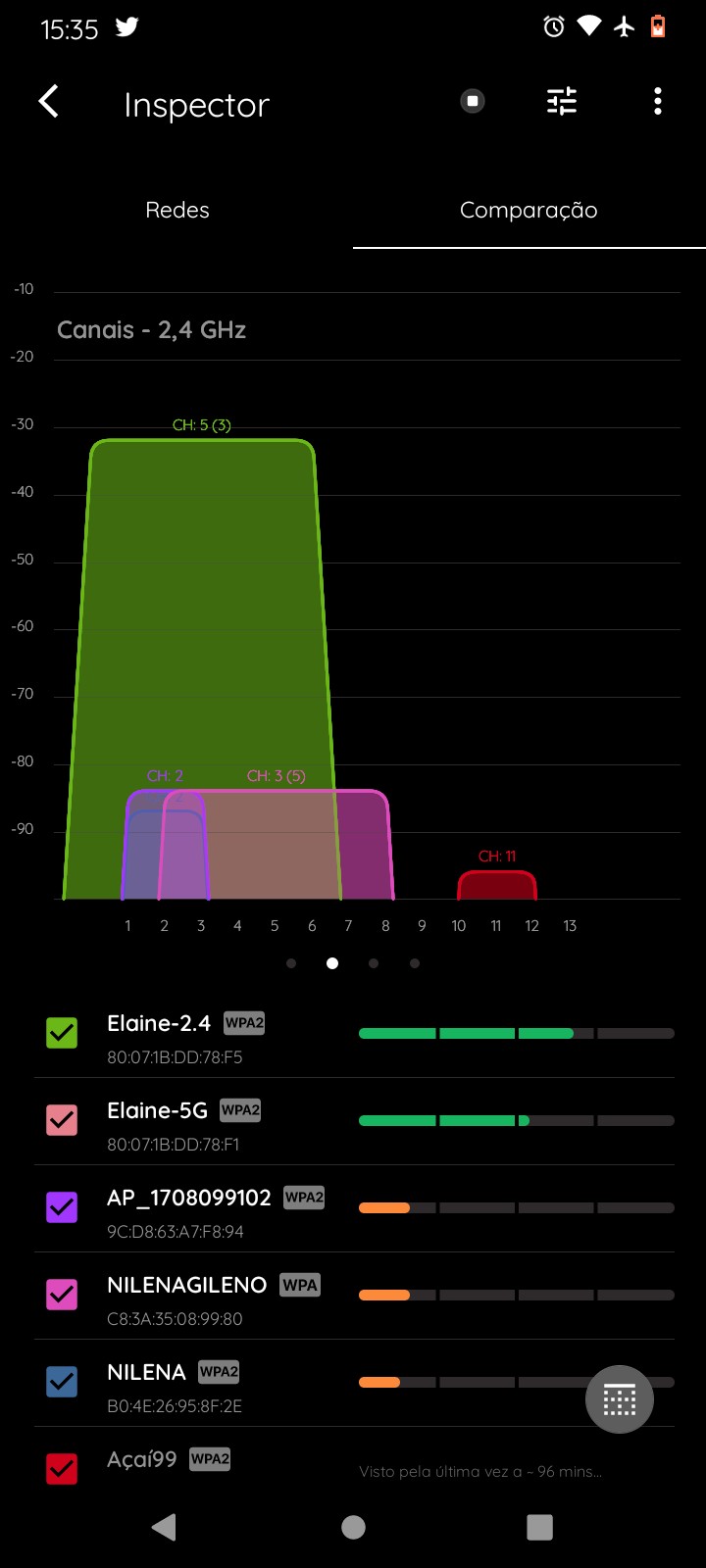The height and width of the screenshot is (1568, 706).
Task: Stop the network scan
Action: pos(473,102)
